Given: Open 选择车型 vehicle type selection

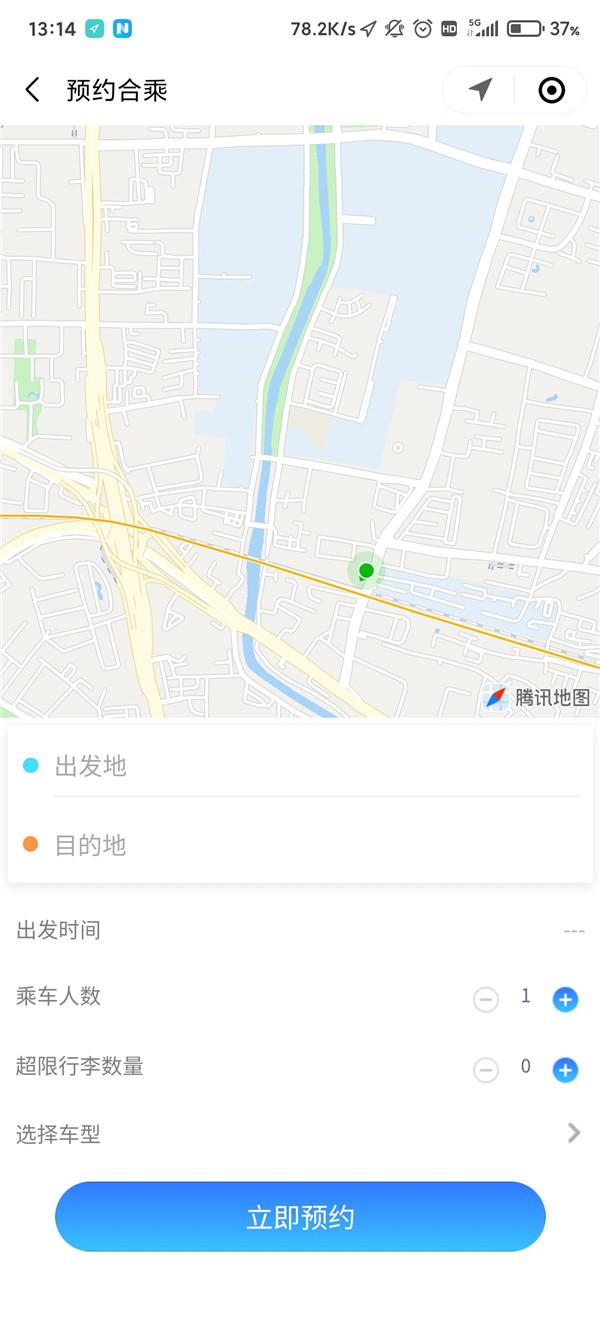Looking at the screenshot, I should coord(300,1134).
